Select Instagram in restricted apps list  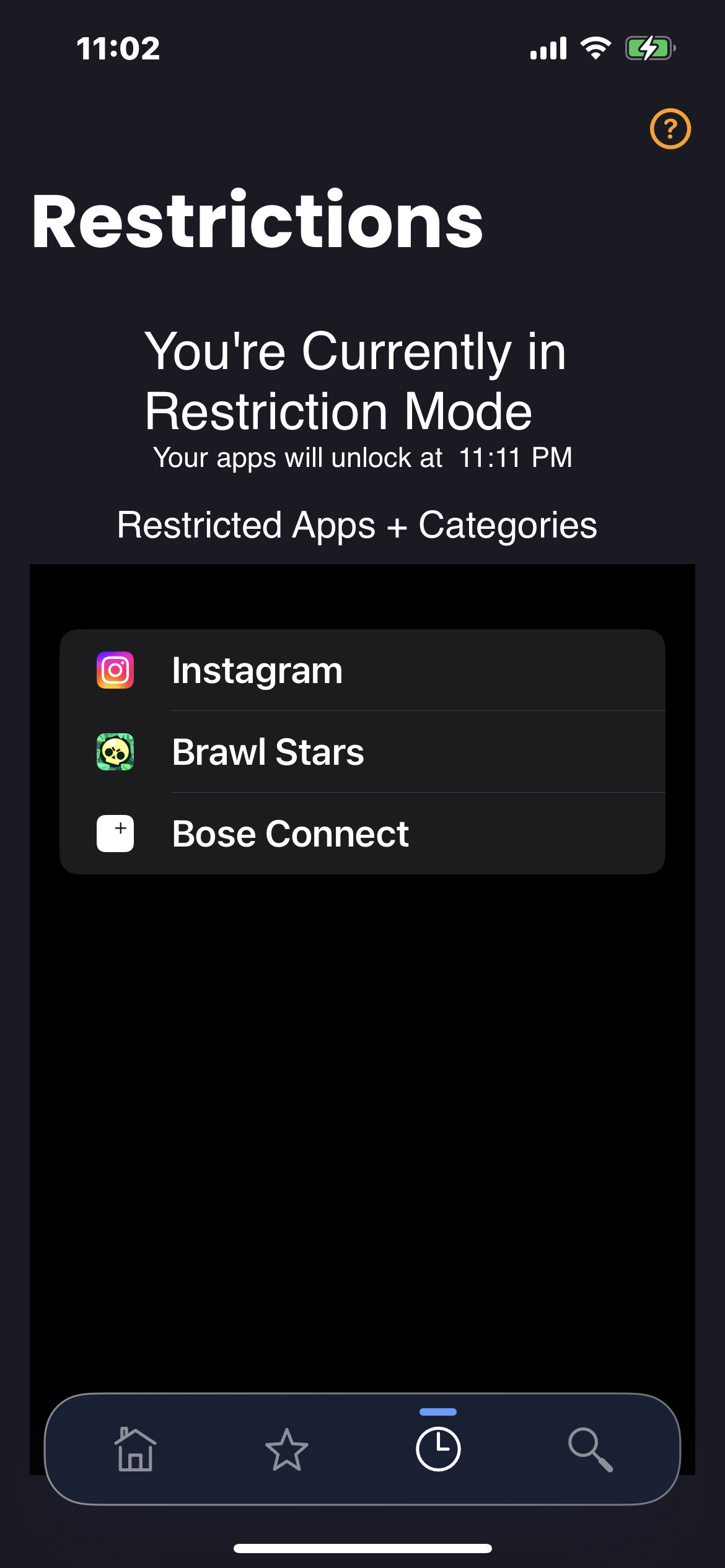click(362, 671)
